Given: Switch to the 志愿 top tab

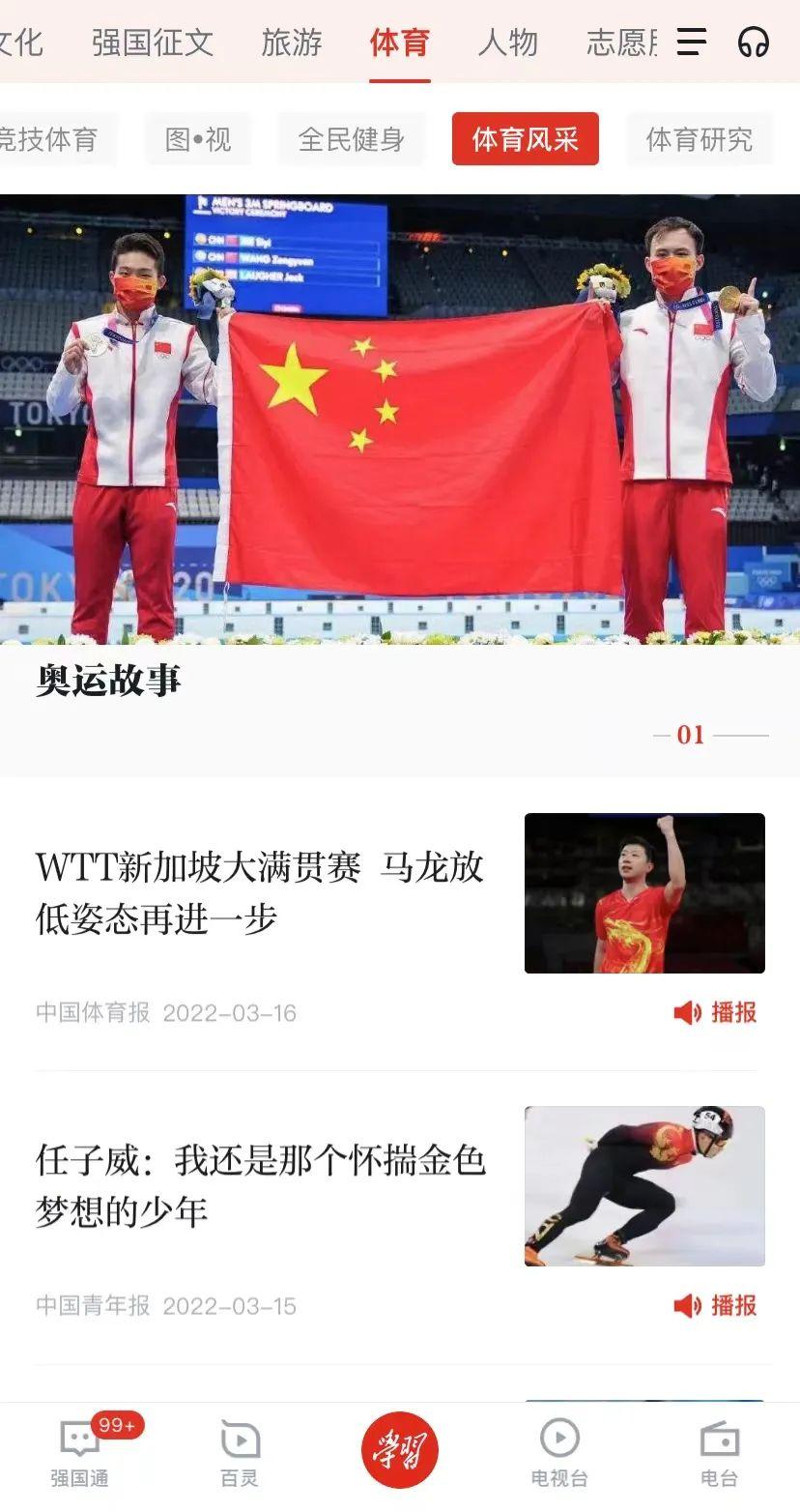Looking at the screenshot, I should click(x=621, y=43).
